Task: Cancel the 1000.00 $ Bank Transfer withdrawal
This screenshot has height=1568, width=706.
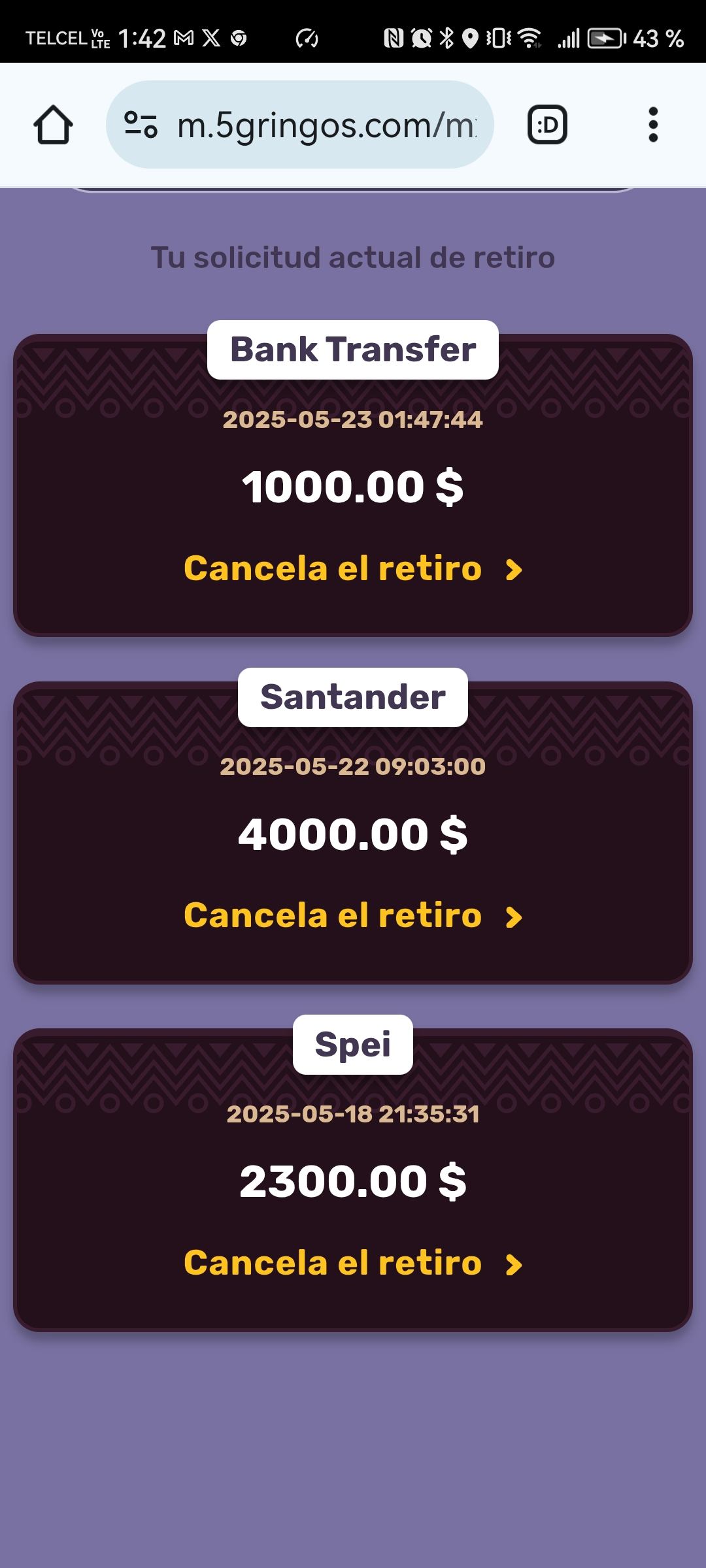Action: [353, 568]
